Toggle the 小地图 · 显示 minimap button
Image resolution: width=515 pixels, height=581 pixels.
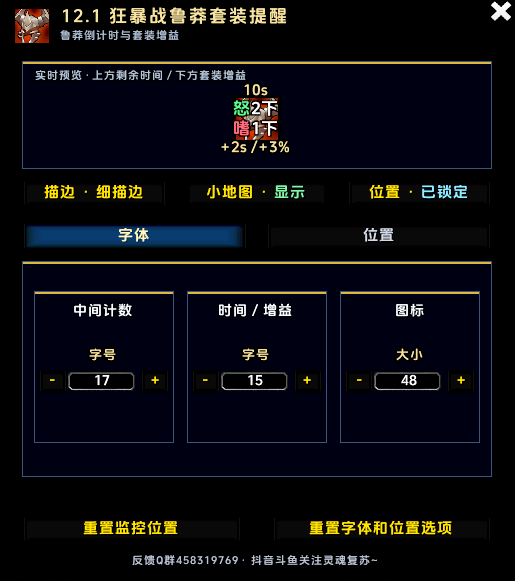[x=256, y=192]
